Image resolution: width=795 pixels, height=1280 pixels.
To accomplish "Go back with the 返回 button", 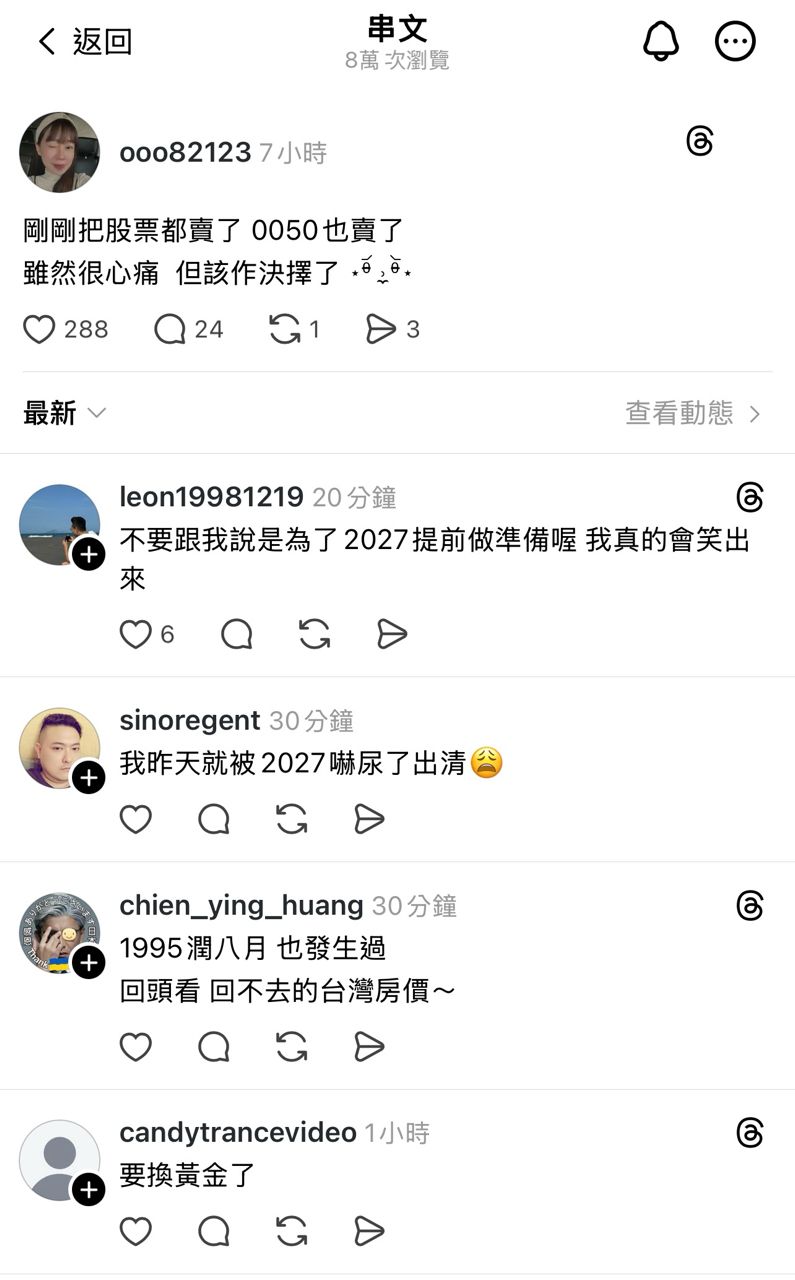I will click(84, 41).
